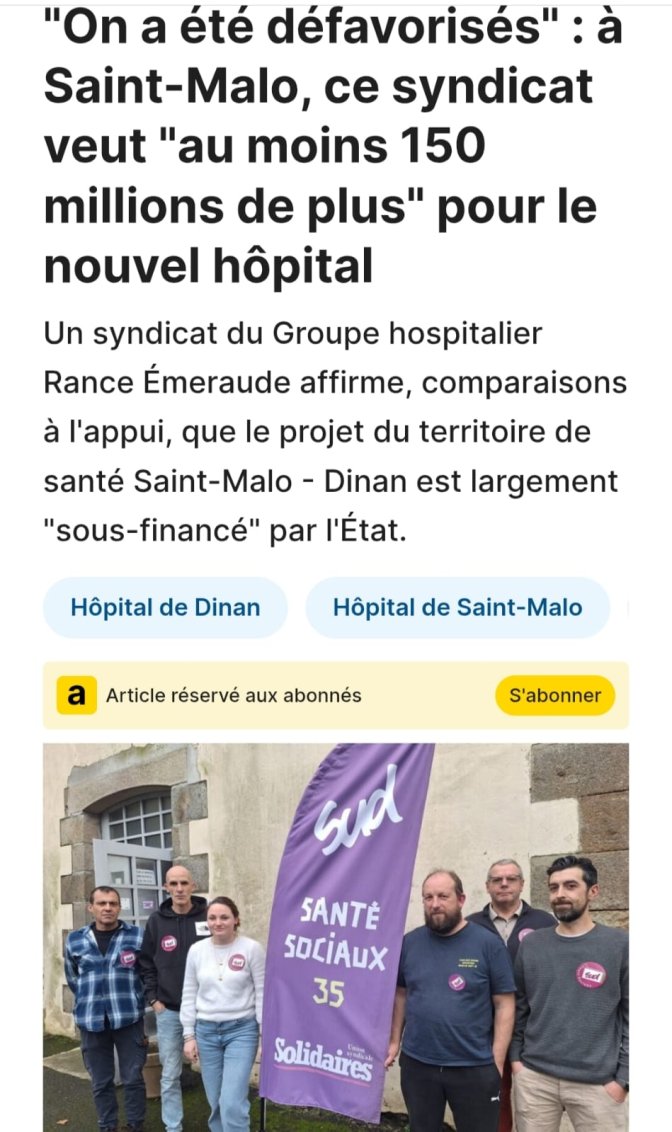Image resolution: width=672 pixels, height=1132 pixels.
Task: Tap the S'abonner subscribe button
Action: 555,695
